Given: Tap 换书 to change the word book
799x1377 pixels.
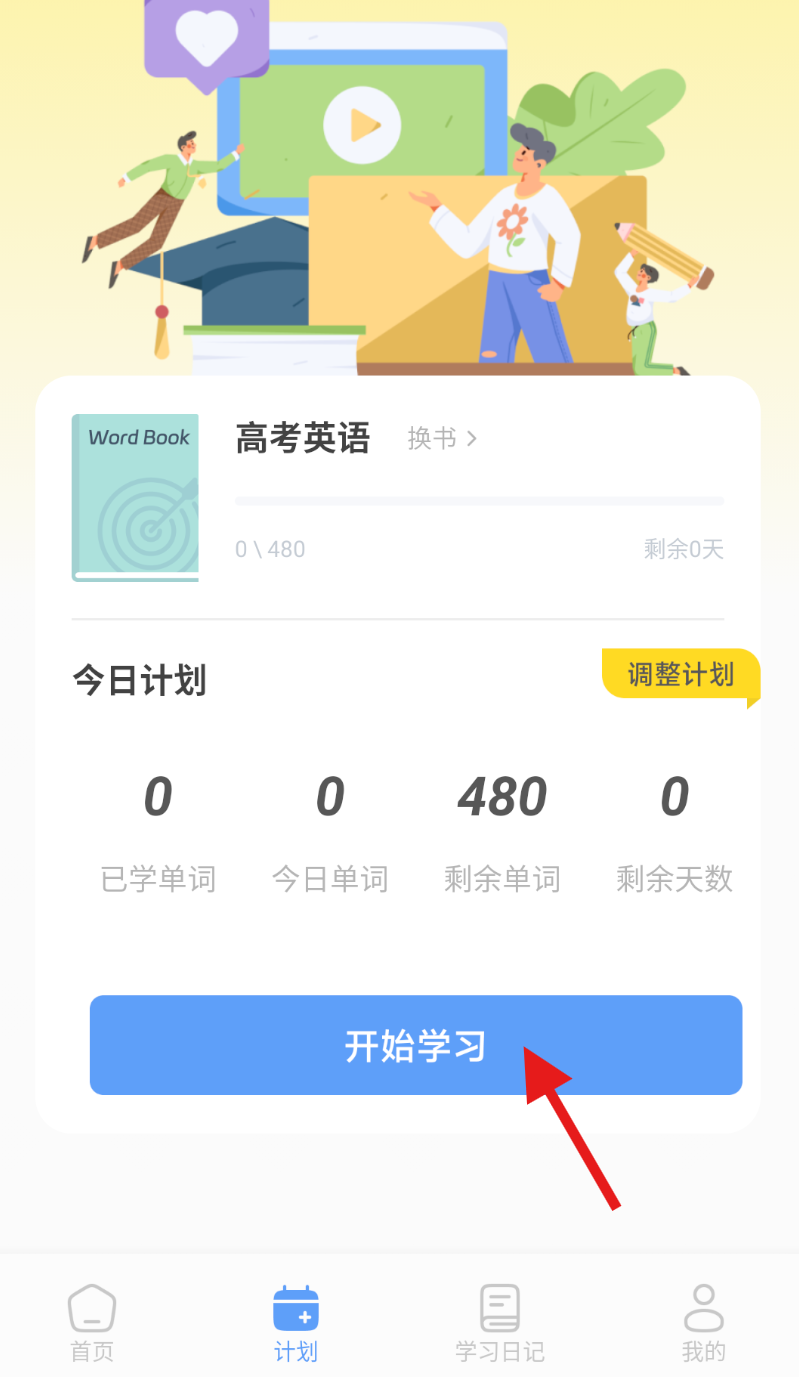Looking at the screenshot, I should (442, 438).
